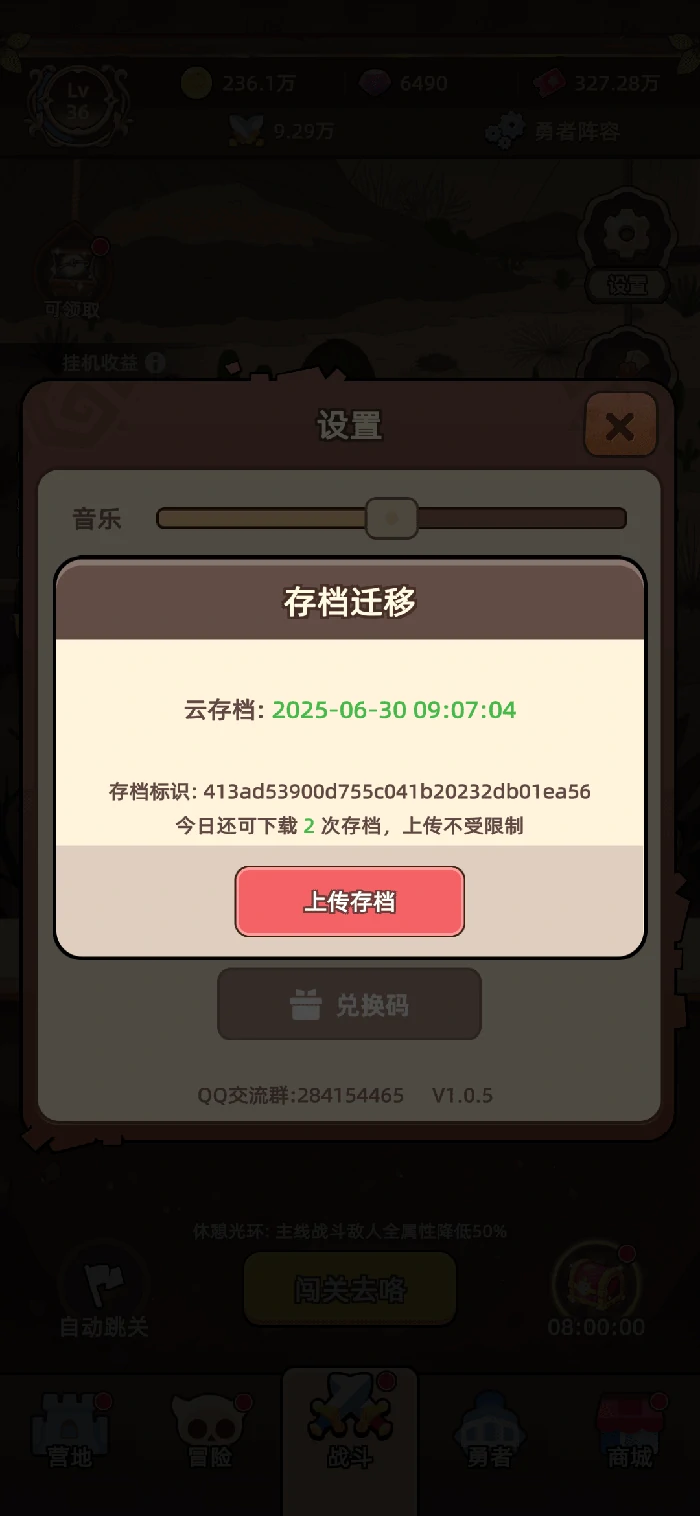This screenshot has height=1516, width=700.
Task: Close the 设置 settings panel
Action: [620, 426]
